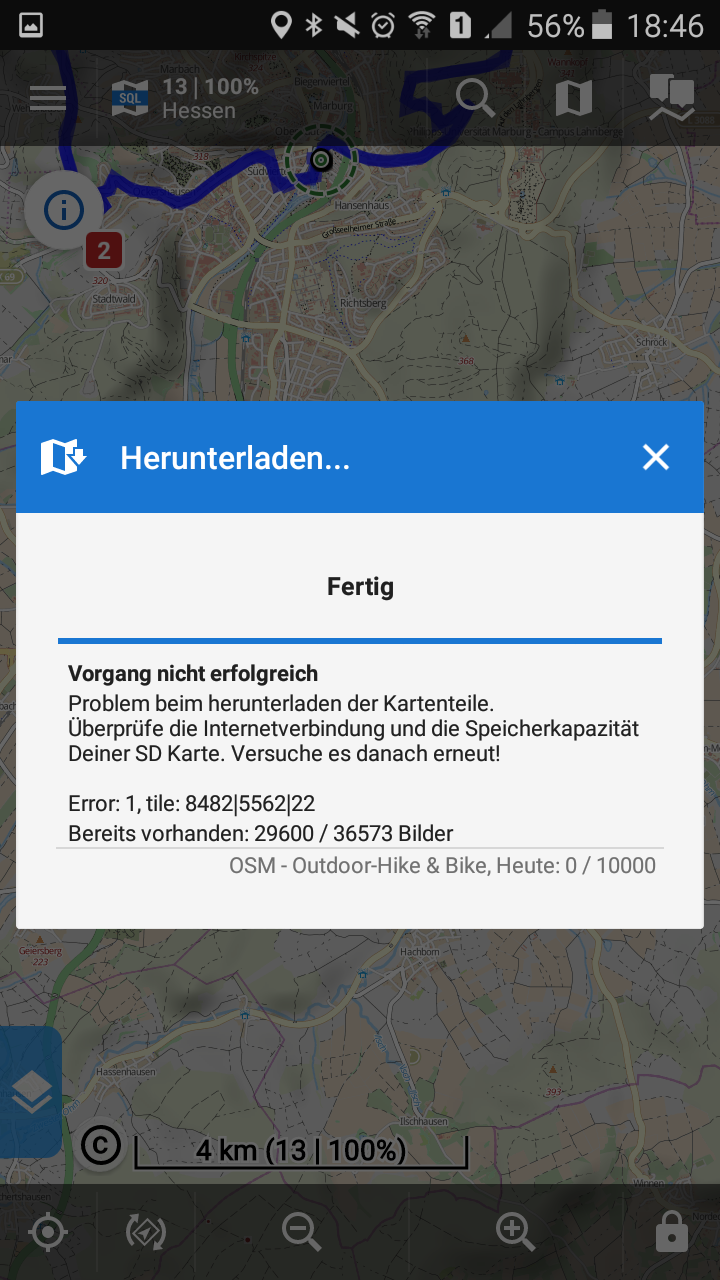The height and width of the screenshot is (1280, 720).
Task: Open the data and points panel icon
Action: click(x=671, y=98)
